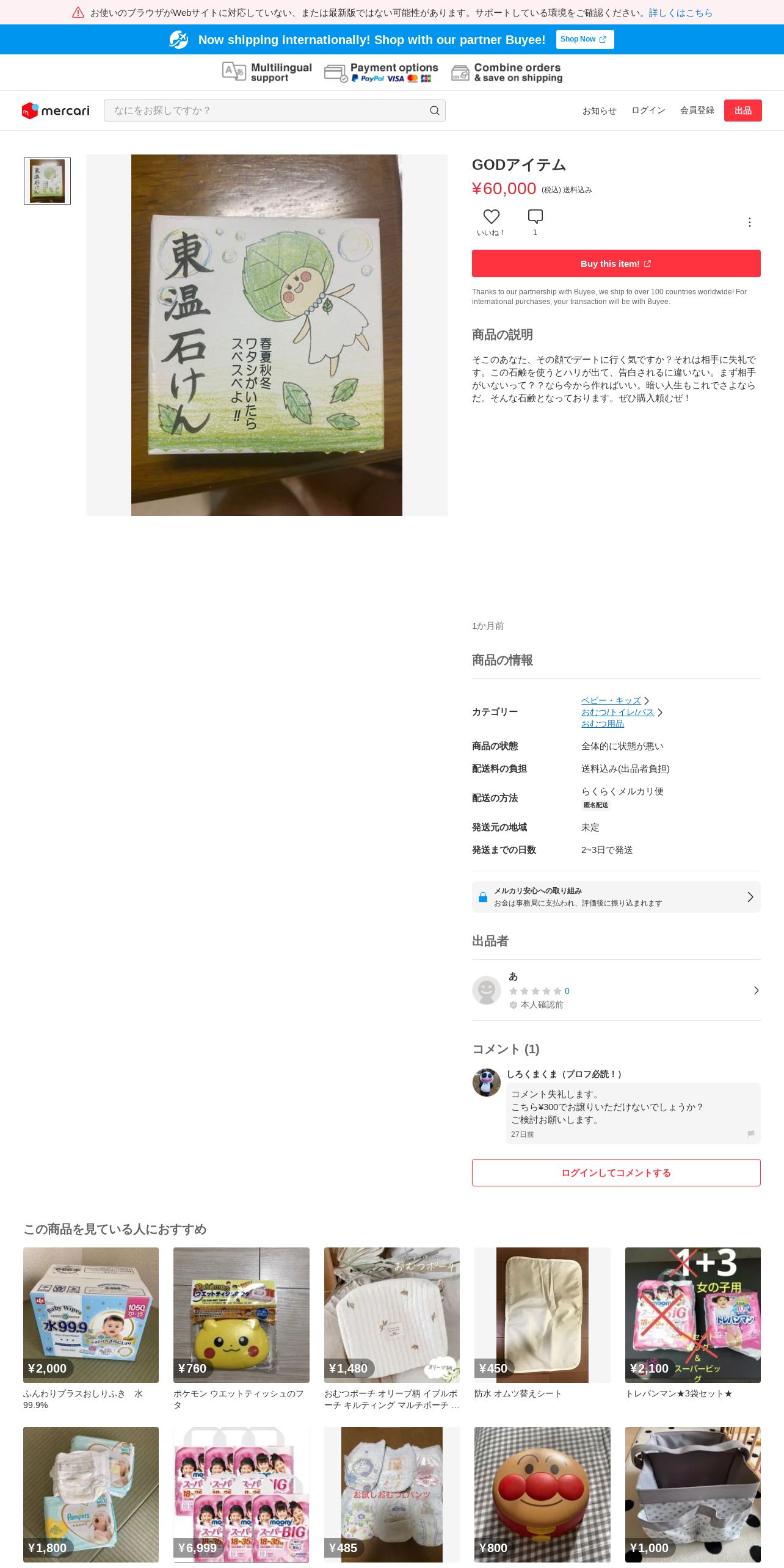Image resolution: width=784 pixels, height=1568 pixels.
Task: Tap ログインしてコメントする button
Action: click(x=615, y=1173)
